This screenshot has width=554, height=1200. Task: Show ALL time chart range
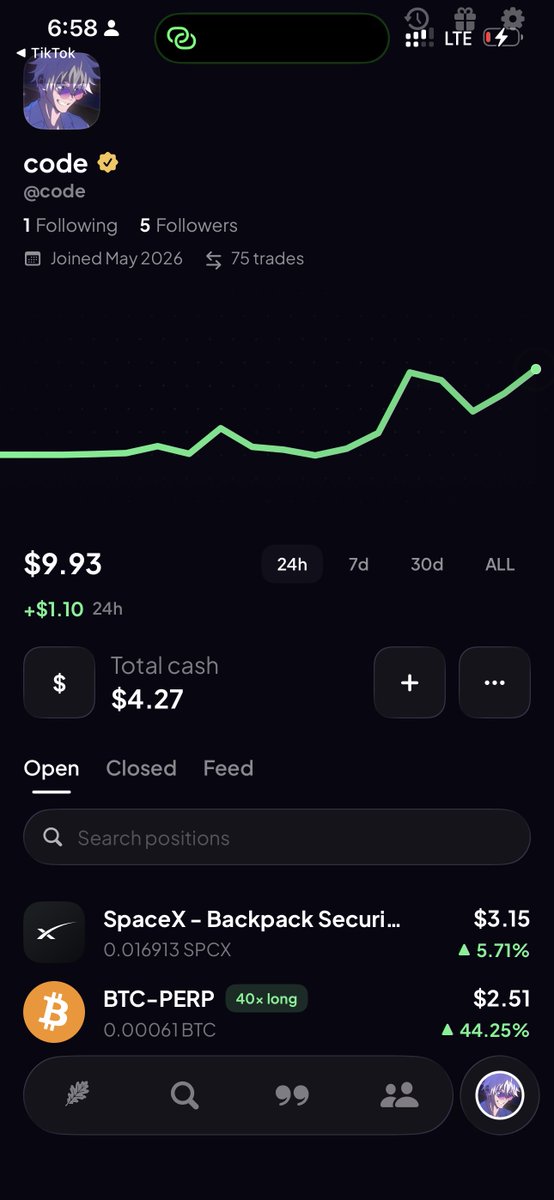(x=500, y=564)
